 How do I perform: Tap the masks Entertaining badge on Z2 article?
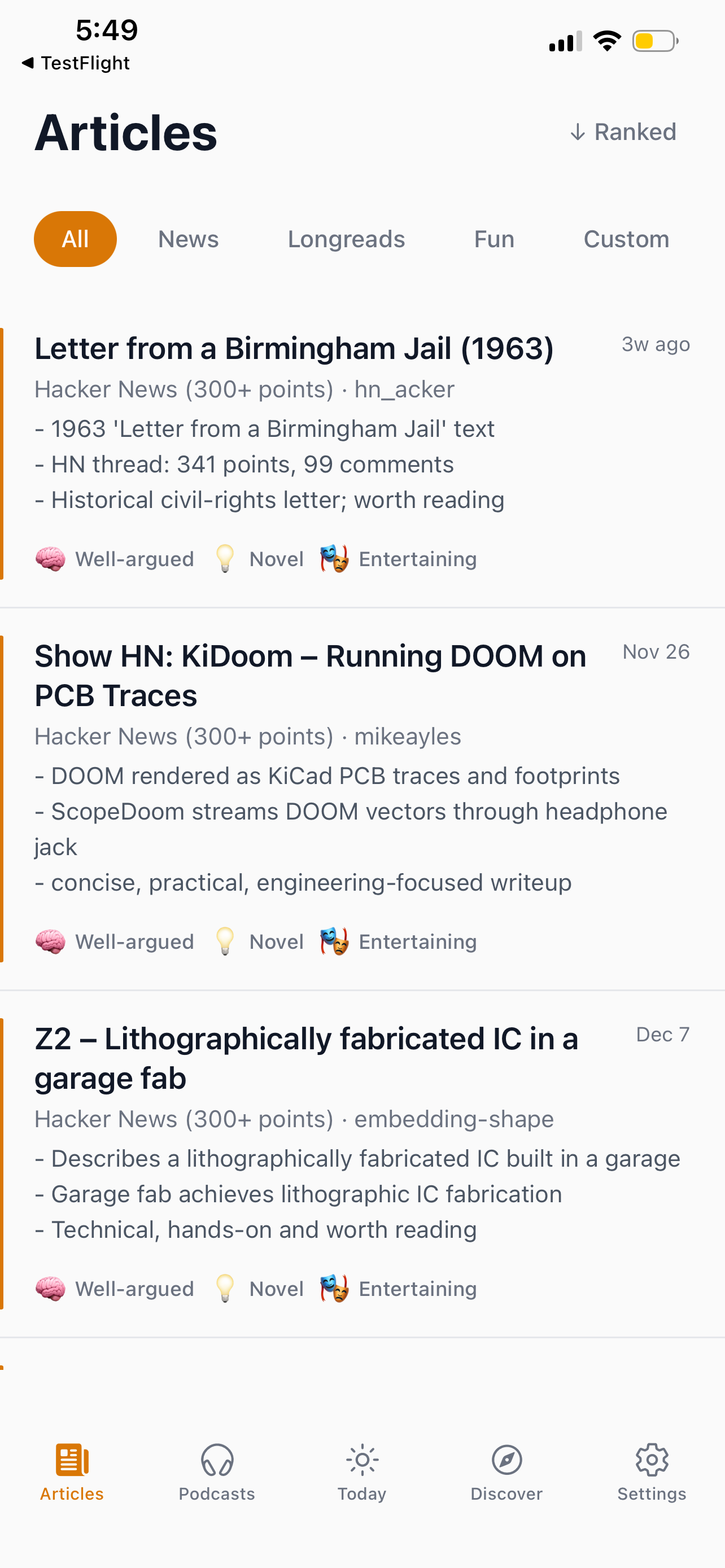click(x=334, y=1289)
